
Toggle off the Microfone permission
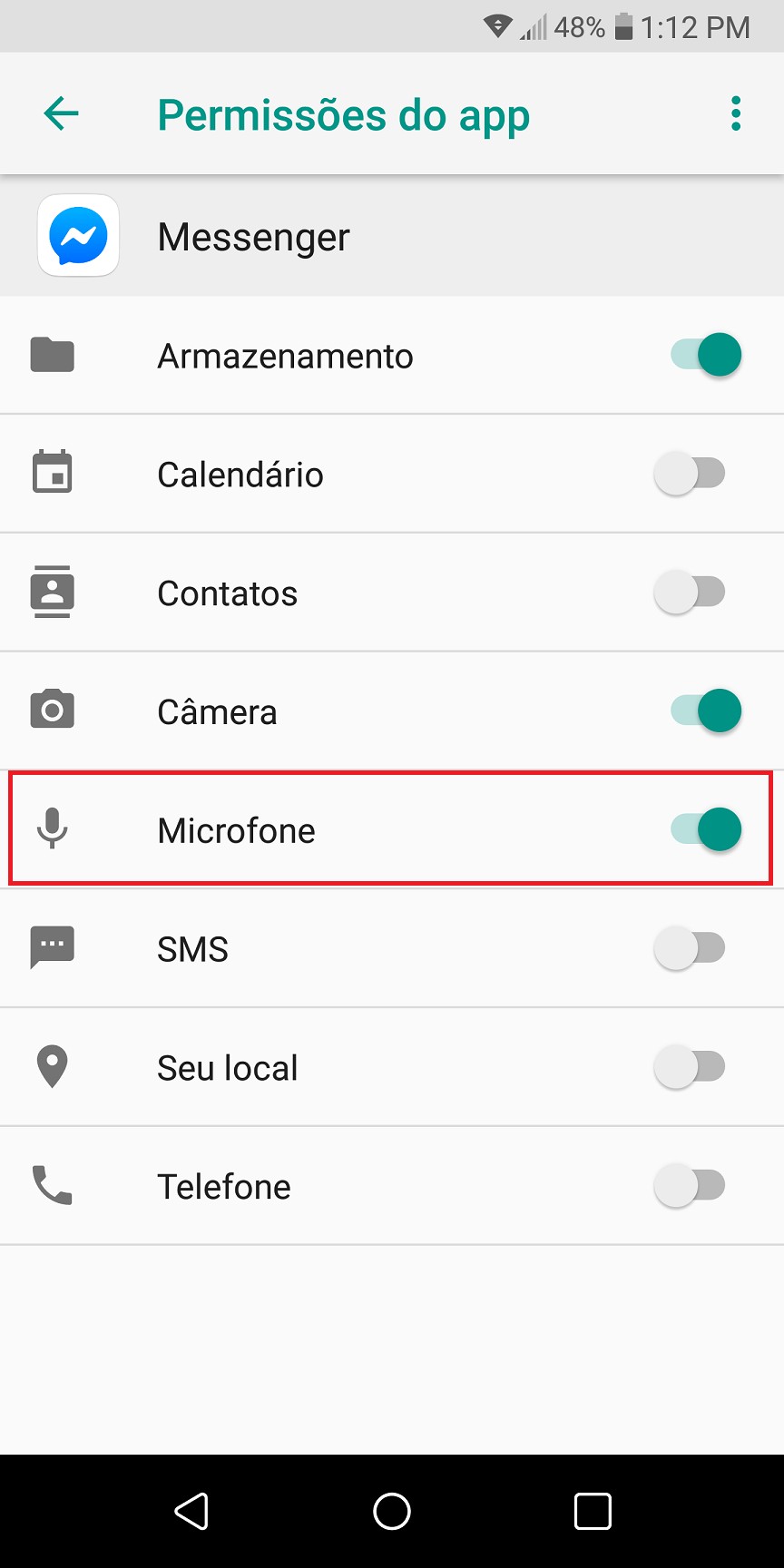point(706,829)
